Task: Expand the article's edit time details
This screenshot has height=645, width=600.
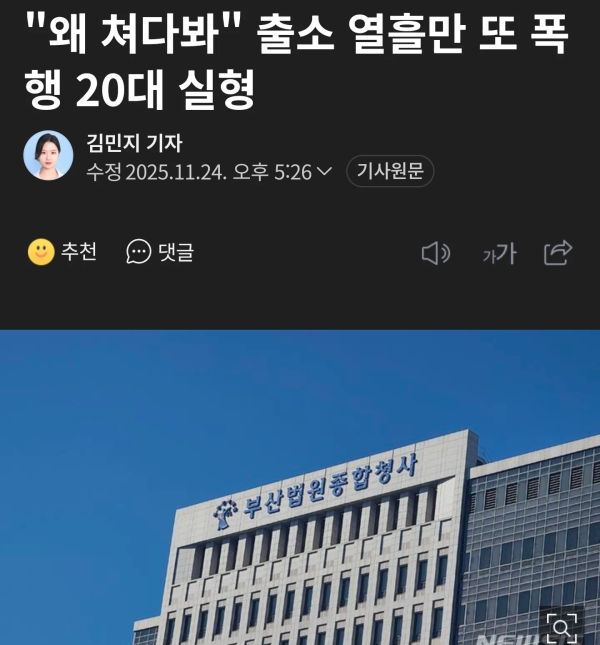Action: point(324,172)
